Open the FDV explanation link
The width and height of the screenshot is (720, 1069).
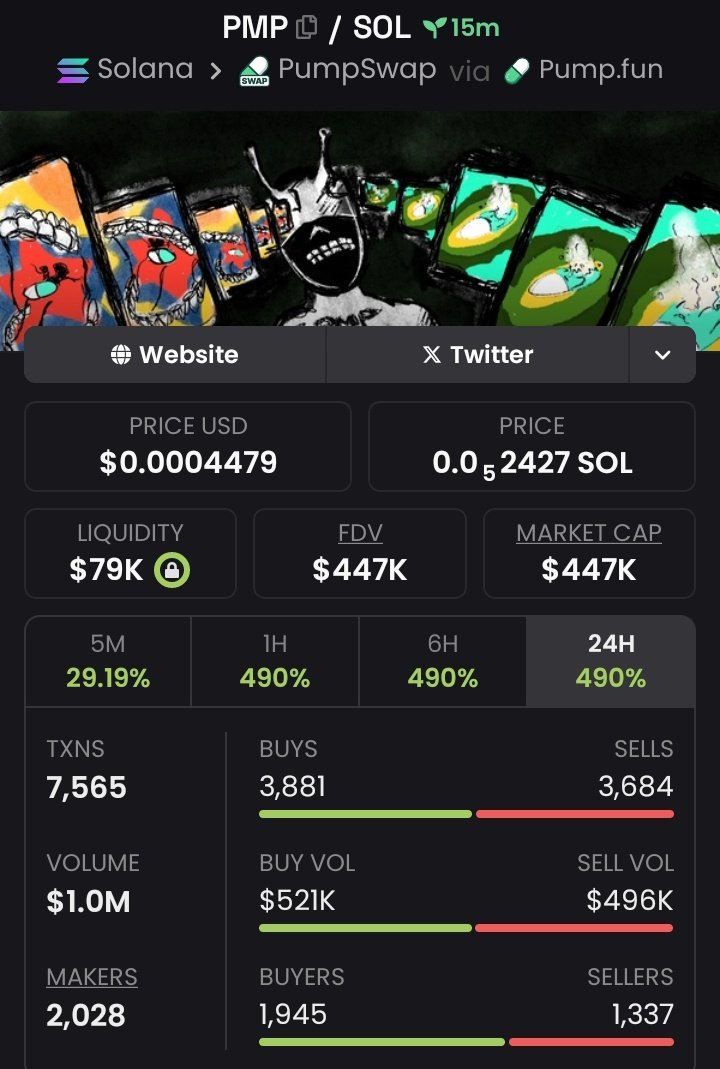tap(360, 533)
